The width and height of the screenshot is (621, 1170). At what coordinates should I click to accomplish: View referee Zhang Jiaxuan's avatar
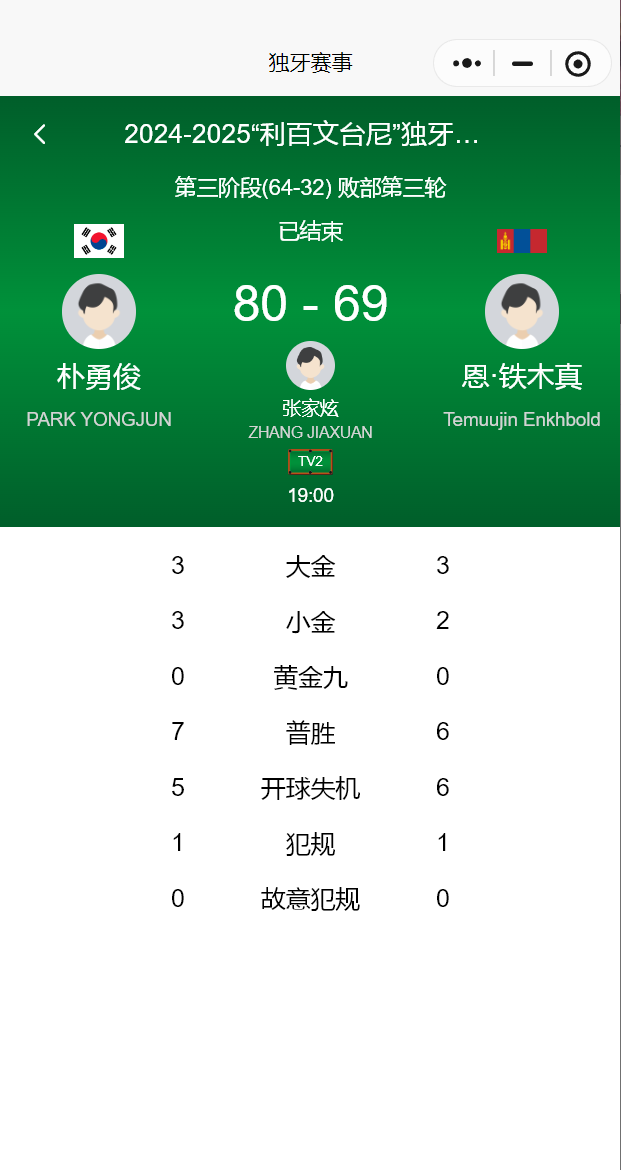coord(310,366)
